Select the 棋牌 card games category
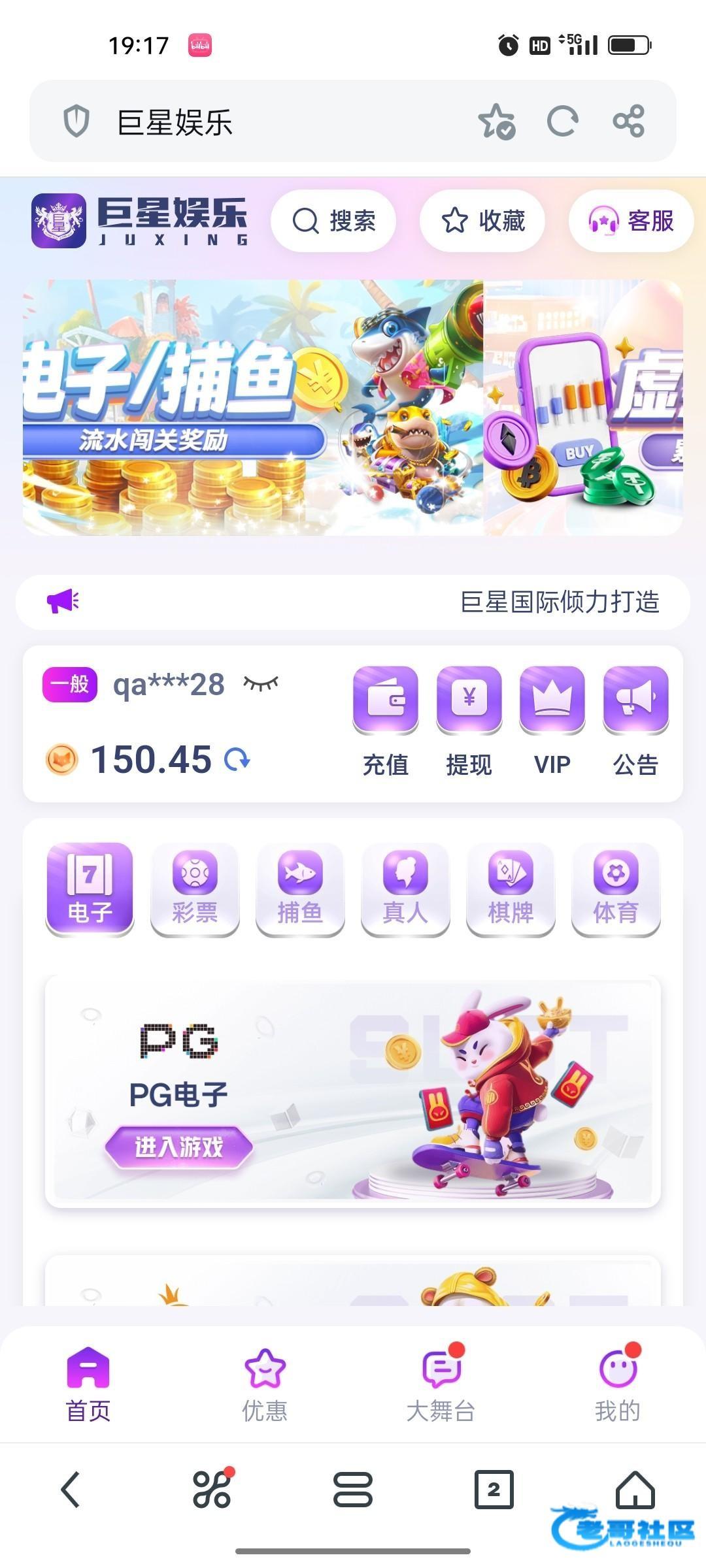Image resolution: width=706 pixels, height=1568 pixels. point(511,889)
